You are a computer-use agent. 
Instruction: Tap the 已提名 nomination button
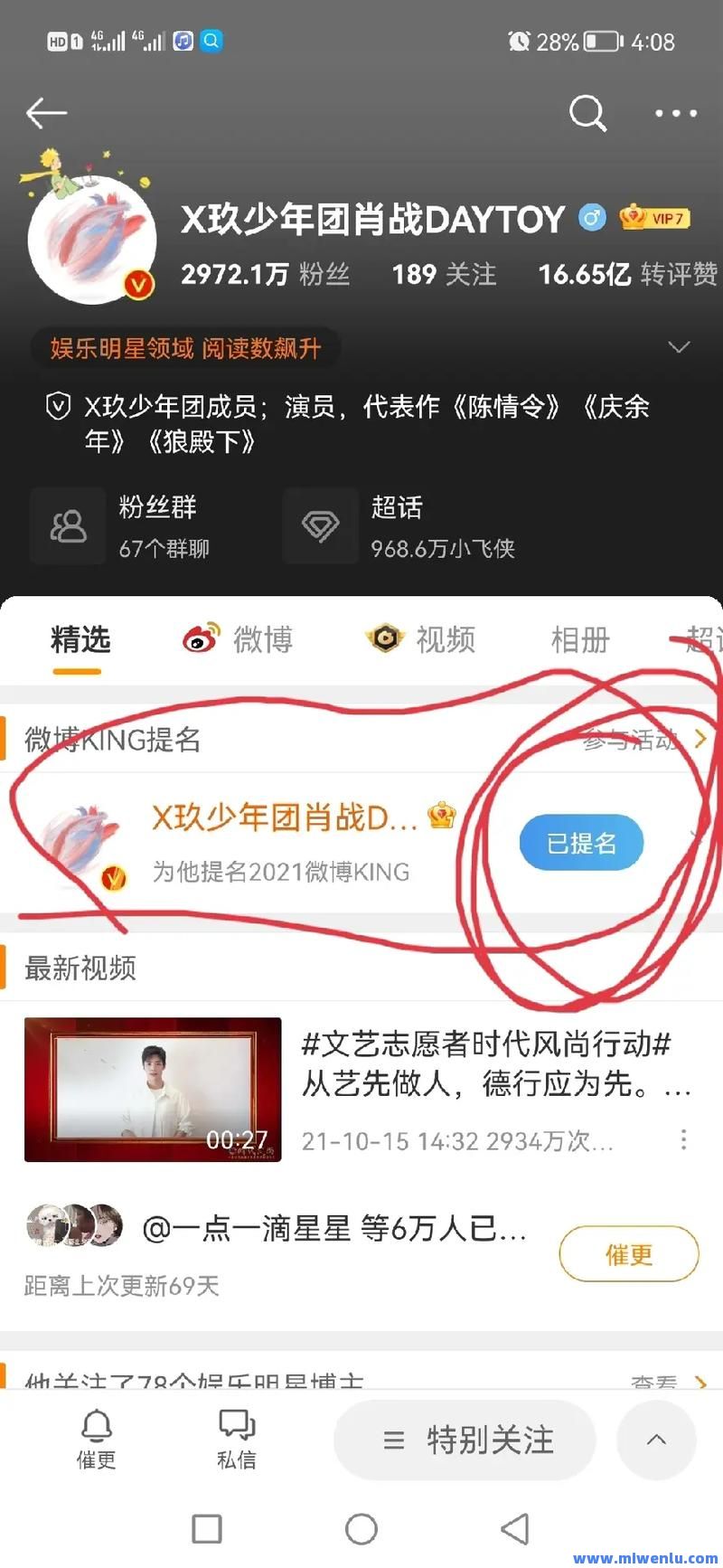point(581,843)
